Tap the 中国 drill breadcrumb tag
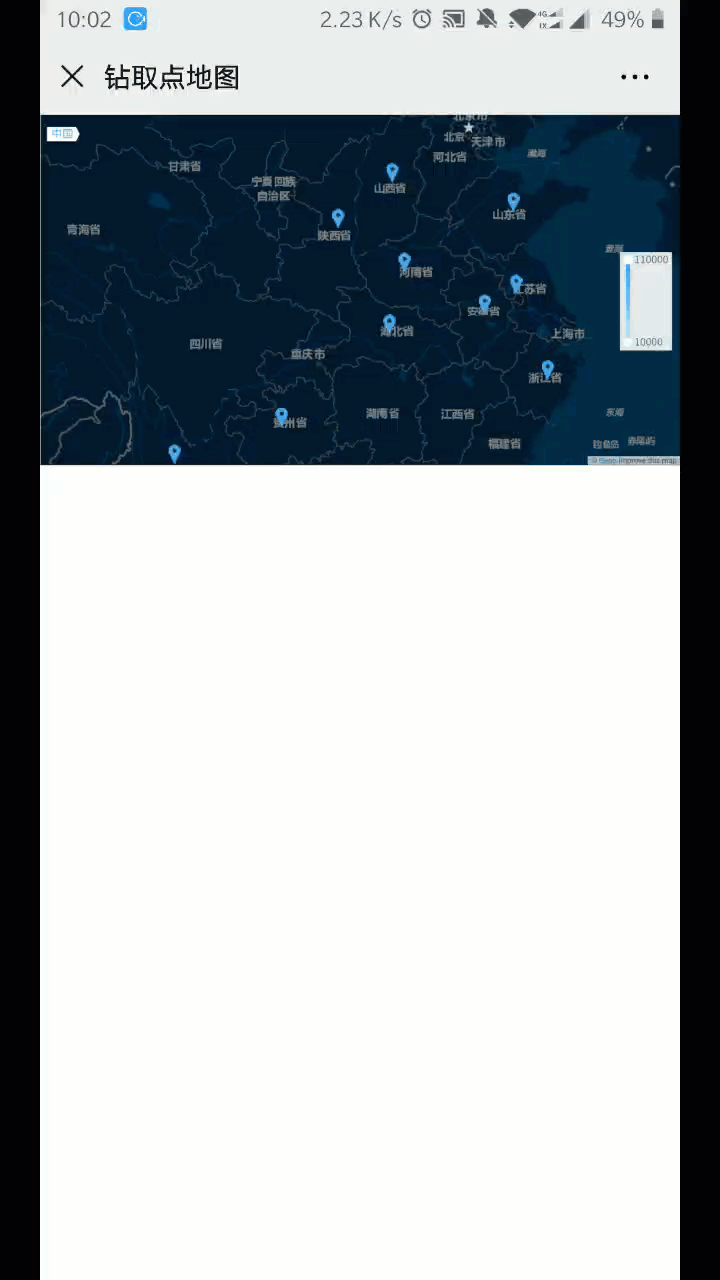This screenshot has height=1280, width=720. (x=62, y=134)
